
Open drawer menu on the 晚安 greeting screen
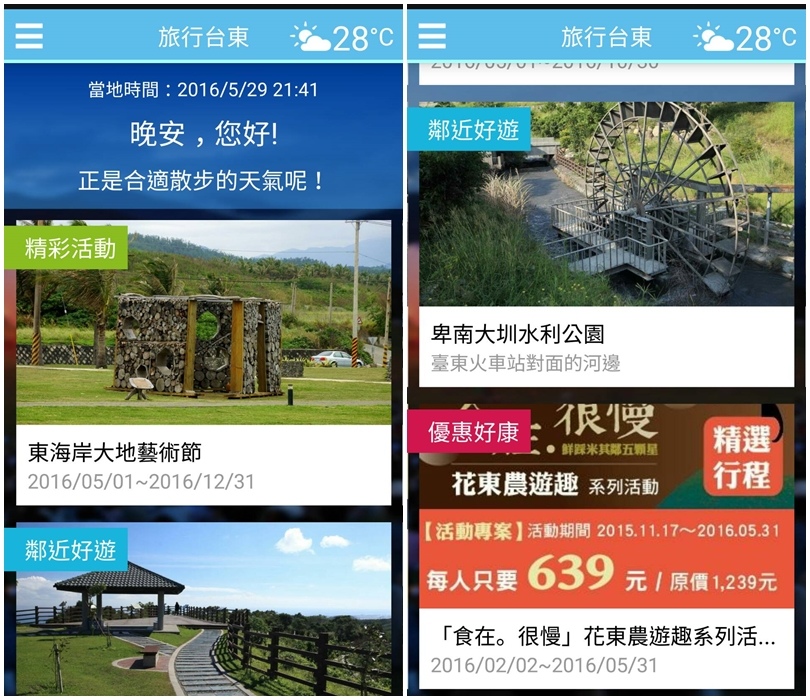point(29,37)
